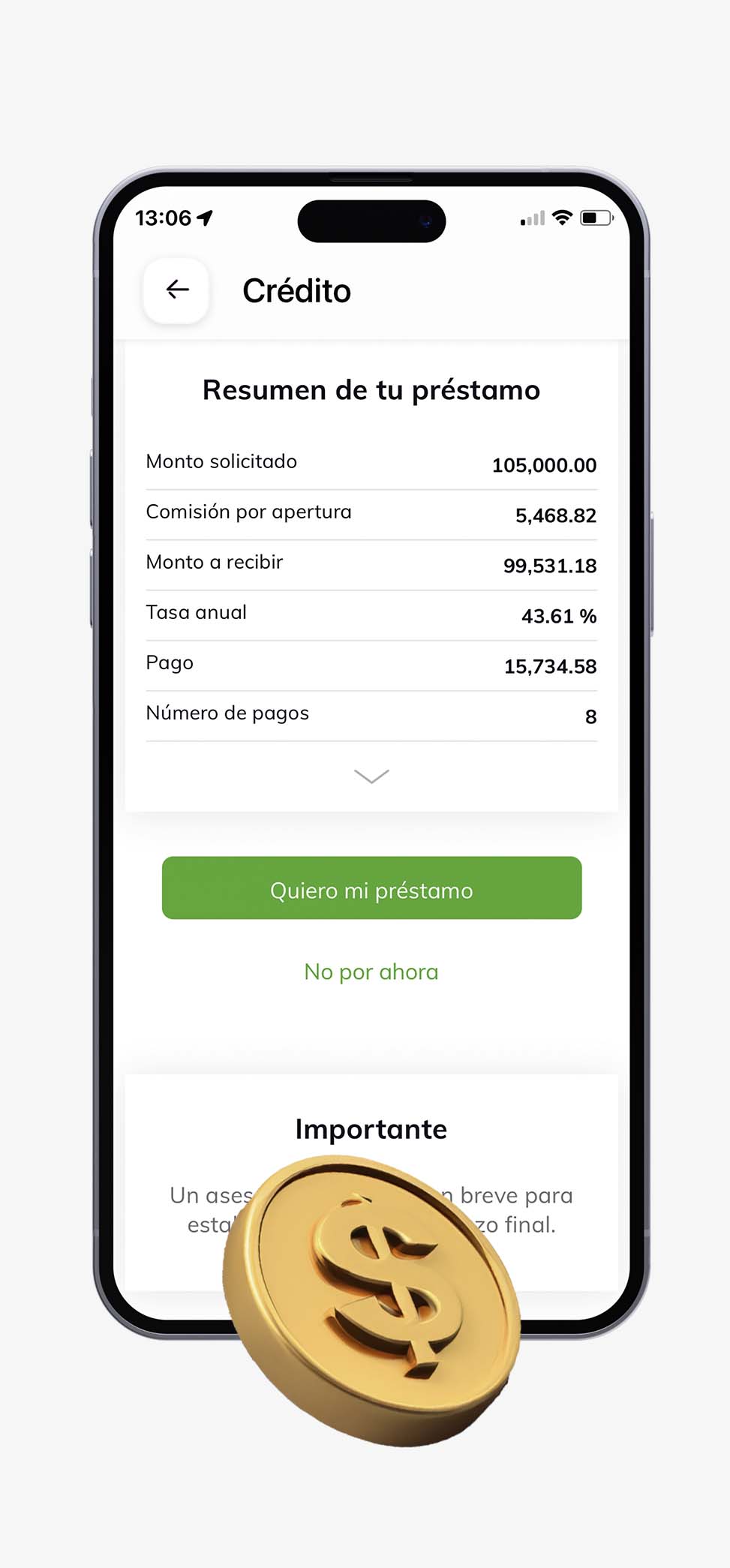Viewport: 730px width, 1568px height.
Task: Tap the phone's Dynamic Island area
Action: click(x=371, y=221)
